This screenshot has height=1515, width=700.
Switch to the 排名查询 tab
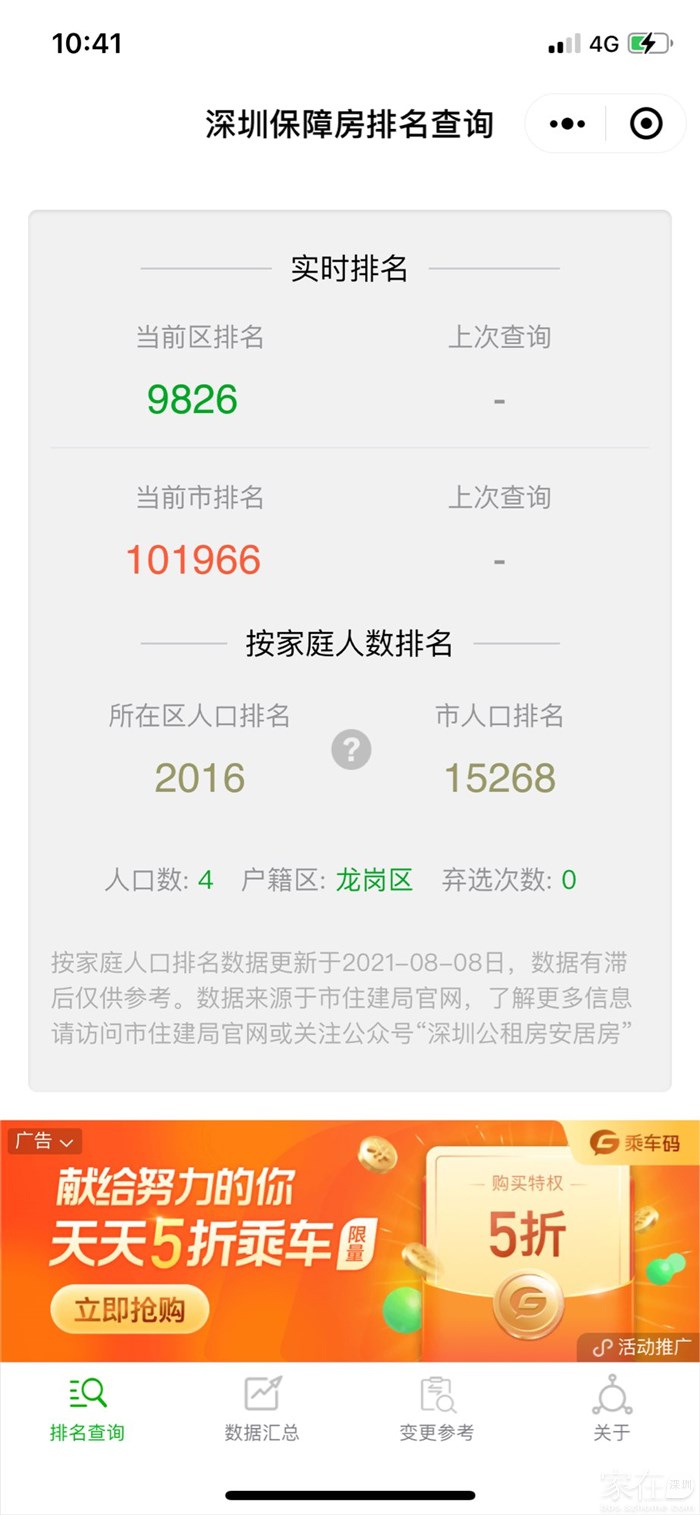click(x=87, y=1408)
